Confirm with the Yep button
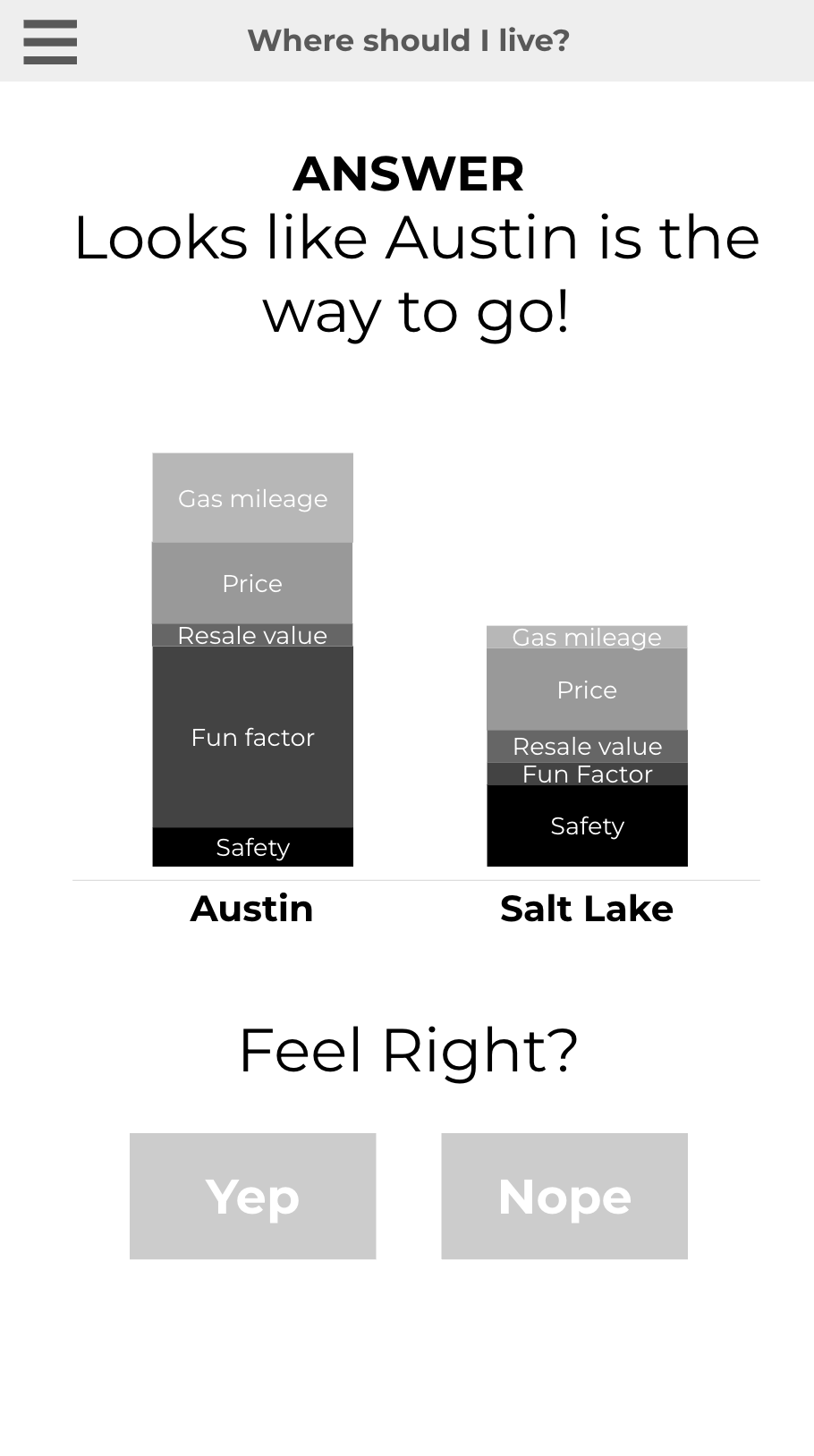This screenshot has height=1456, width=814. coord(252,1196)
